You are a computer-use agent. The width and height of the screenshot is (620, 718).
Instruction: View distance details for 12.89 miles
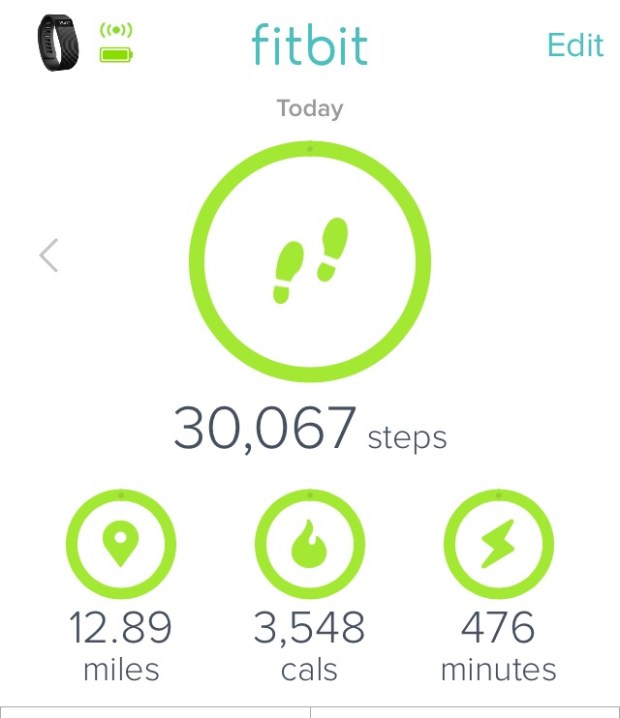click(x=121, y=545)
